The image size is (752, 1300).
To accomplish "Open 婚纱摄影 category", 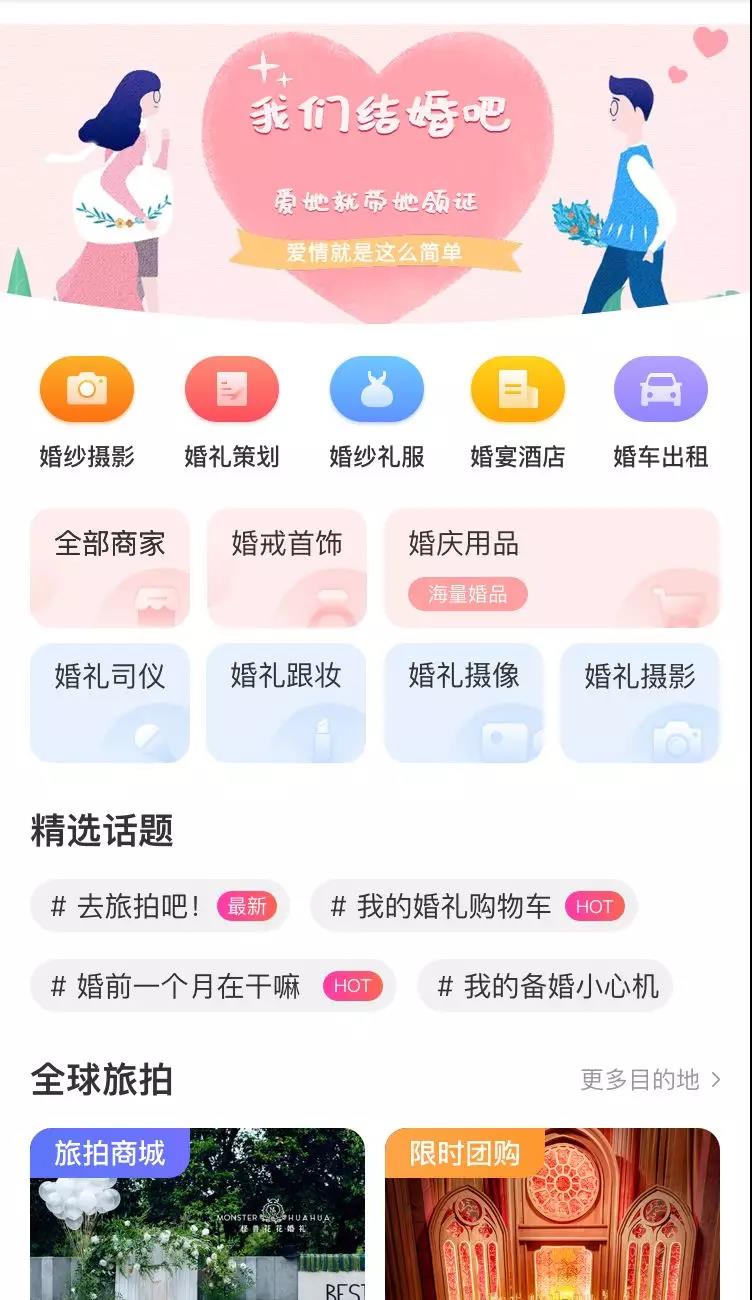I will coord(87,412).
